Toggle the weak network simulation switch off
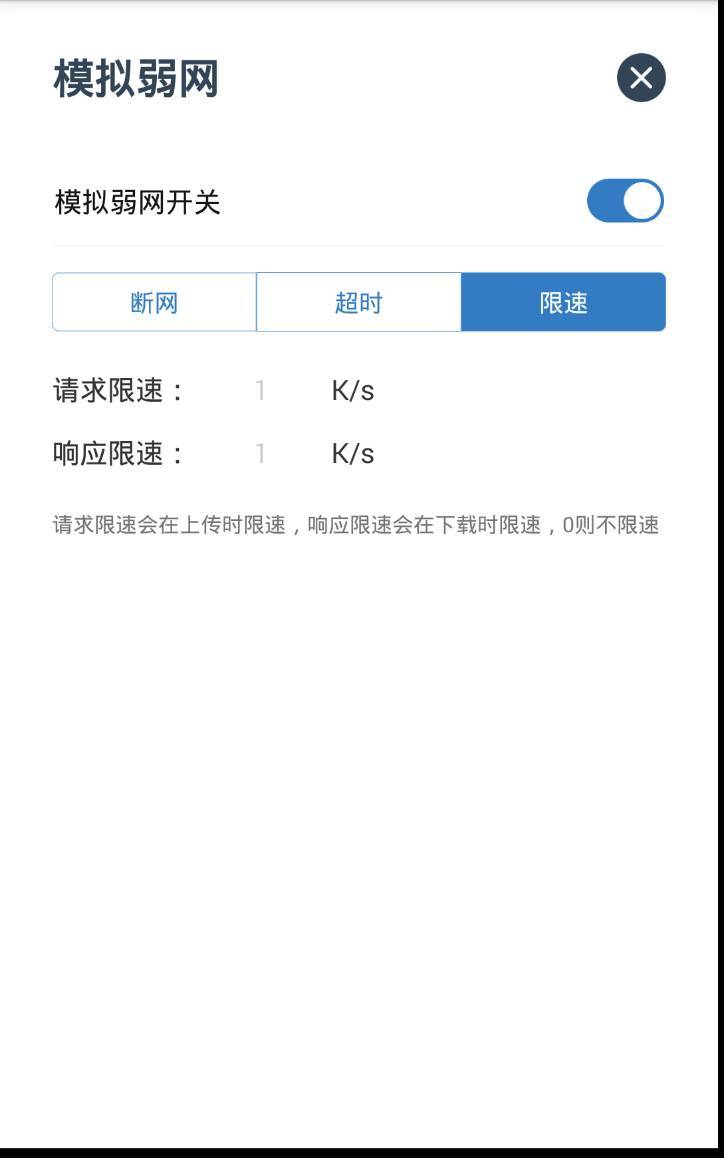The image size is (724, 1158). [x=625, y=200]
